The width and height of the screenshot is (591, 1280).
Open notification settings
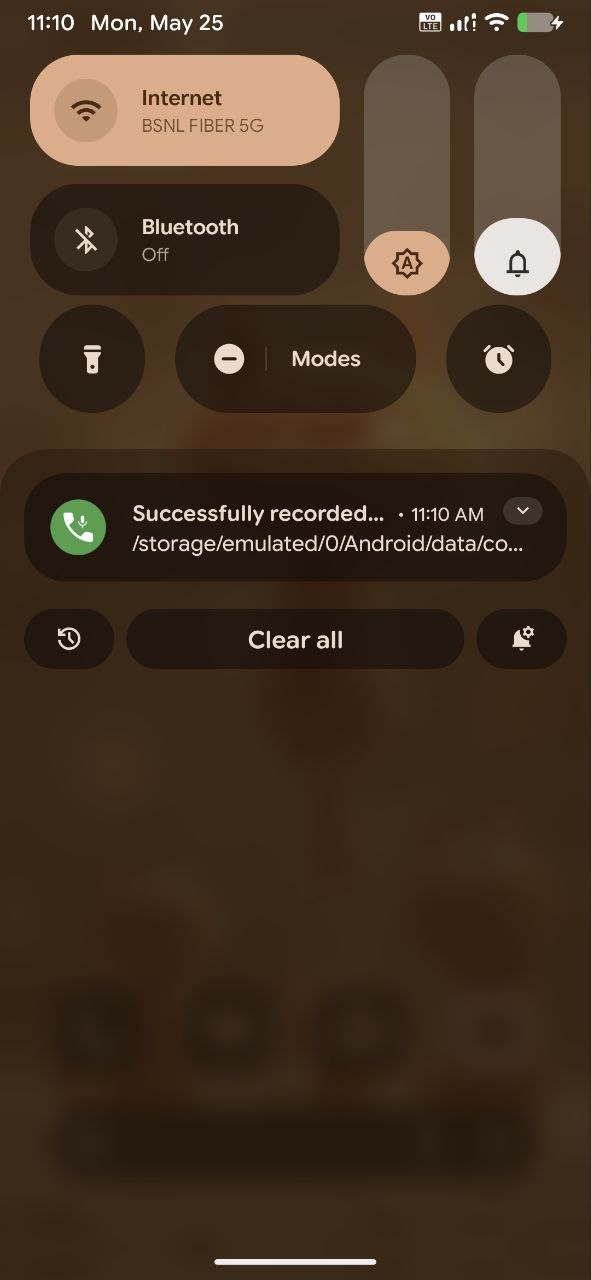point(522,639)
